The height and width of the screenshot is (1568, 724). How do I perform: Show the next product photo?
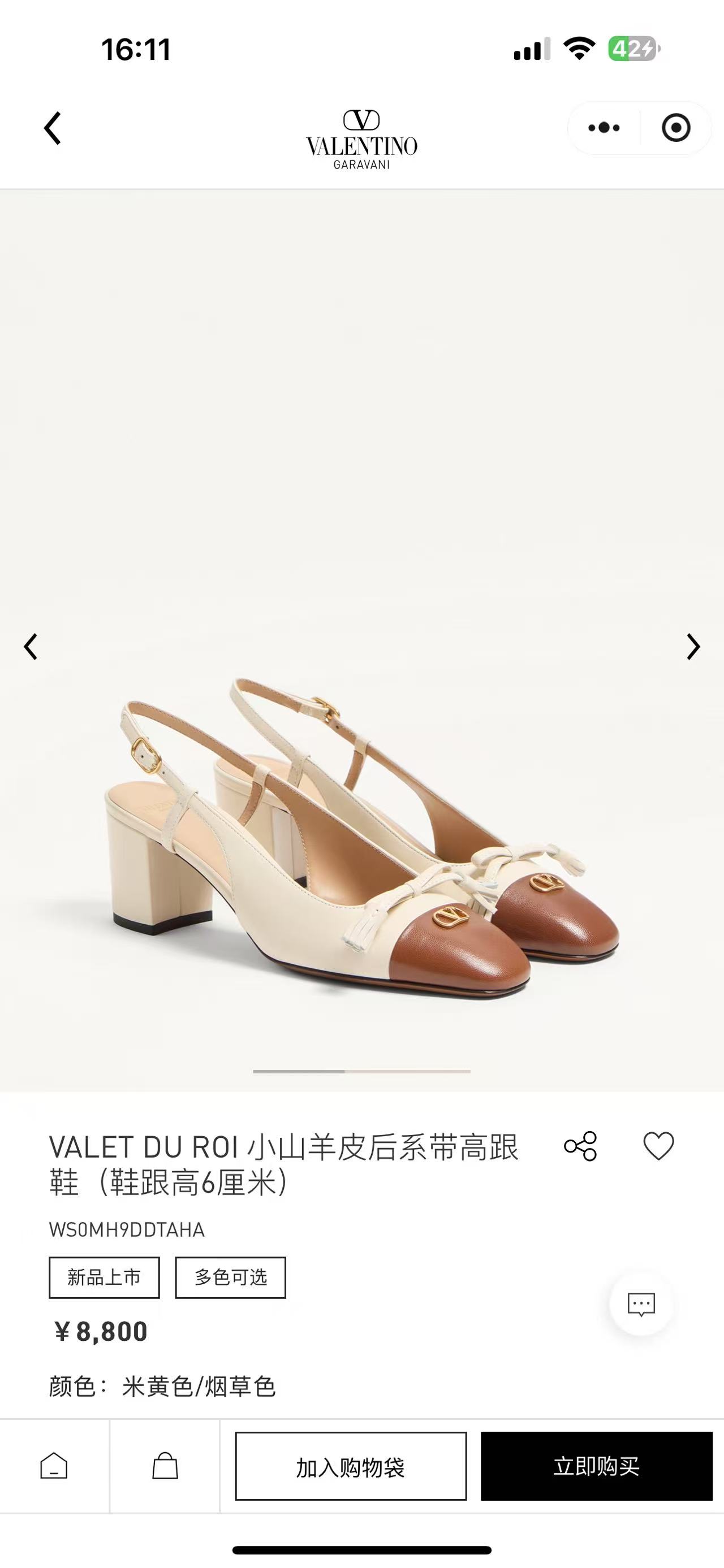tap(693, 647)
